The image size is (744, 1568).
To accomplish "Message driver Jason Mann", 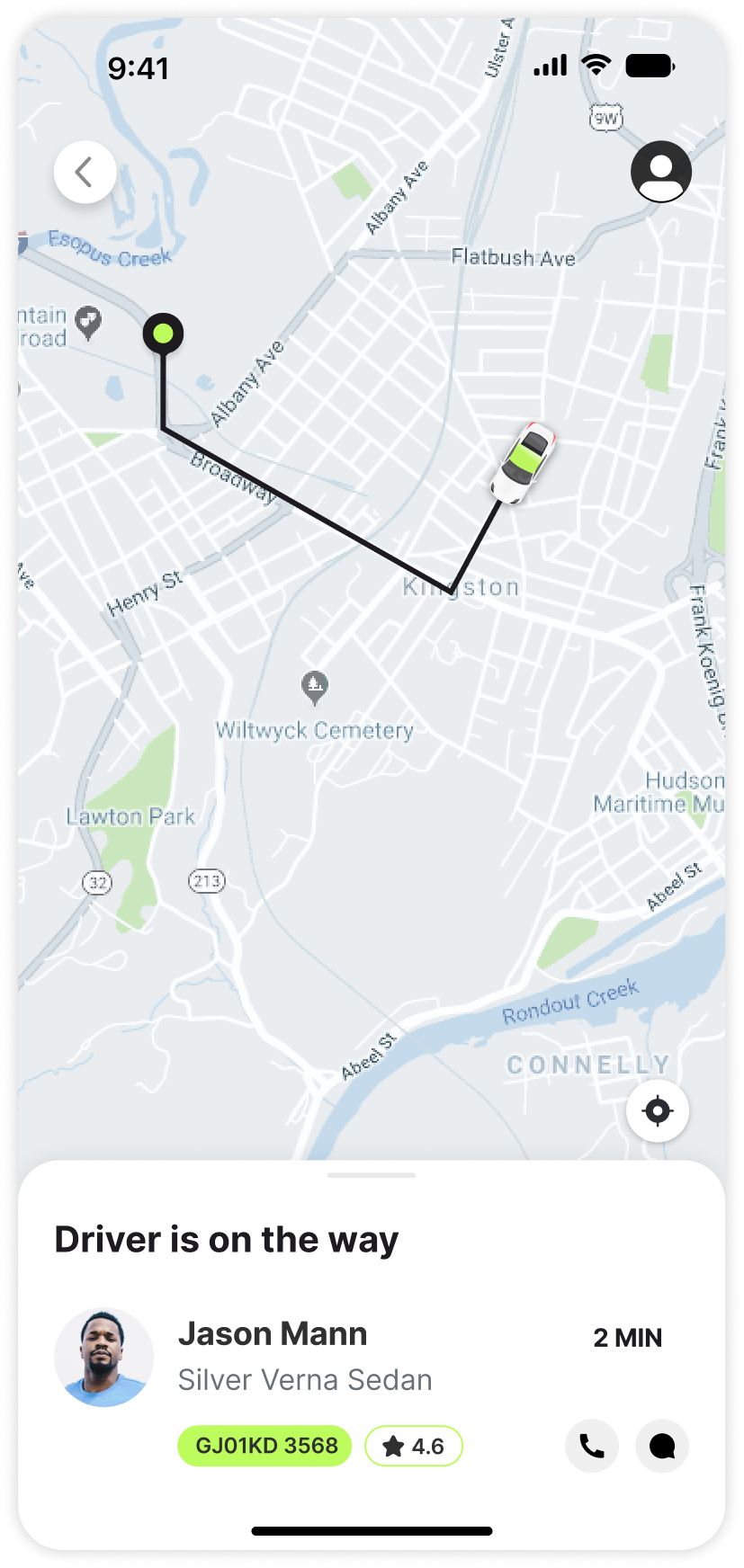I will pyautogui.click(x=662, y=1446).
